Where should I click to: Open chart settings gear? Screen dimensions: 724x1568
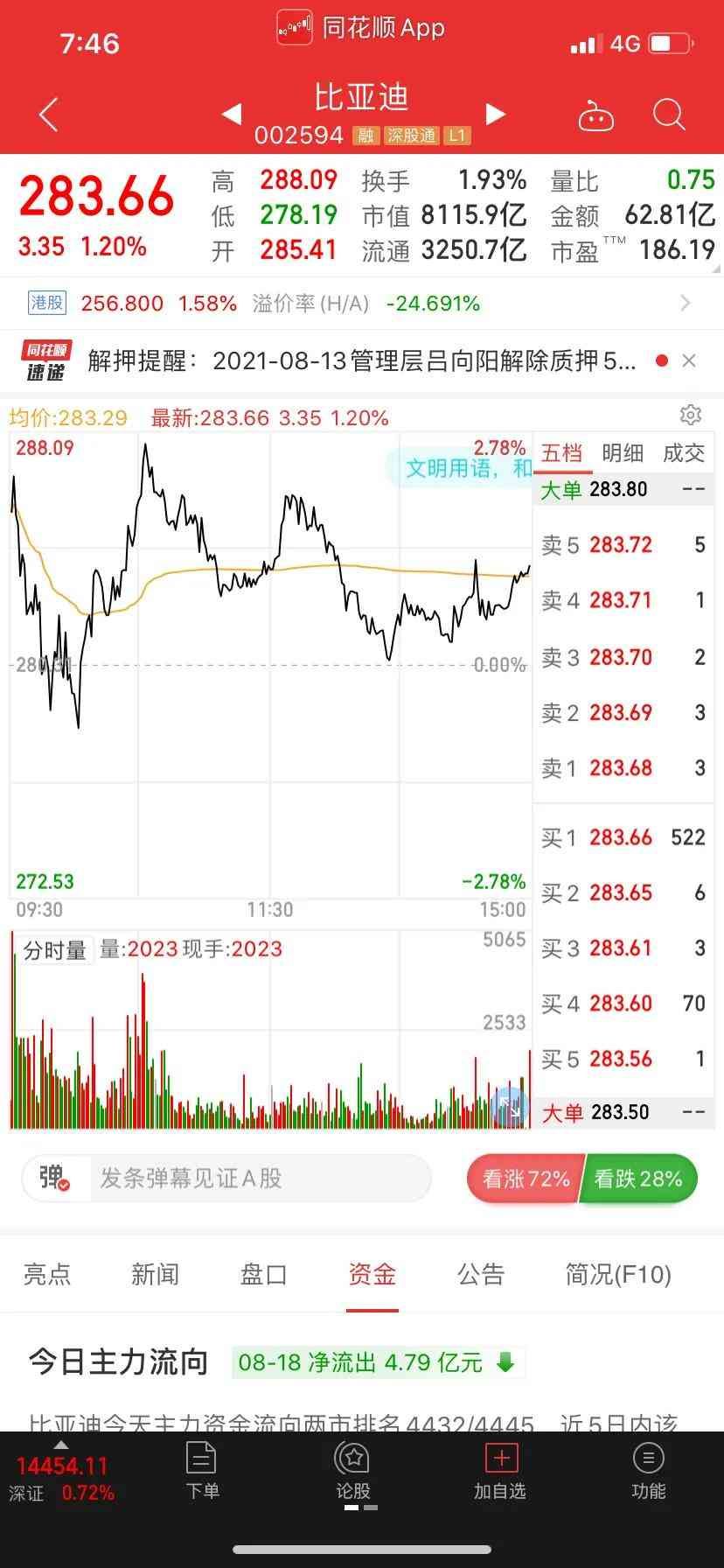(691, 415)
